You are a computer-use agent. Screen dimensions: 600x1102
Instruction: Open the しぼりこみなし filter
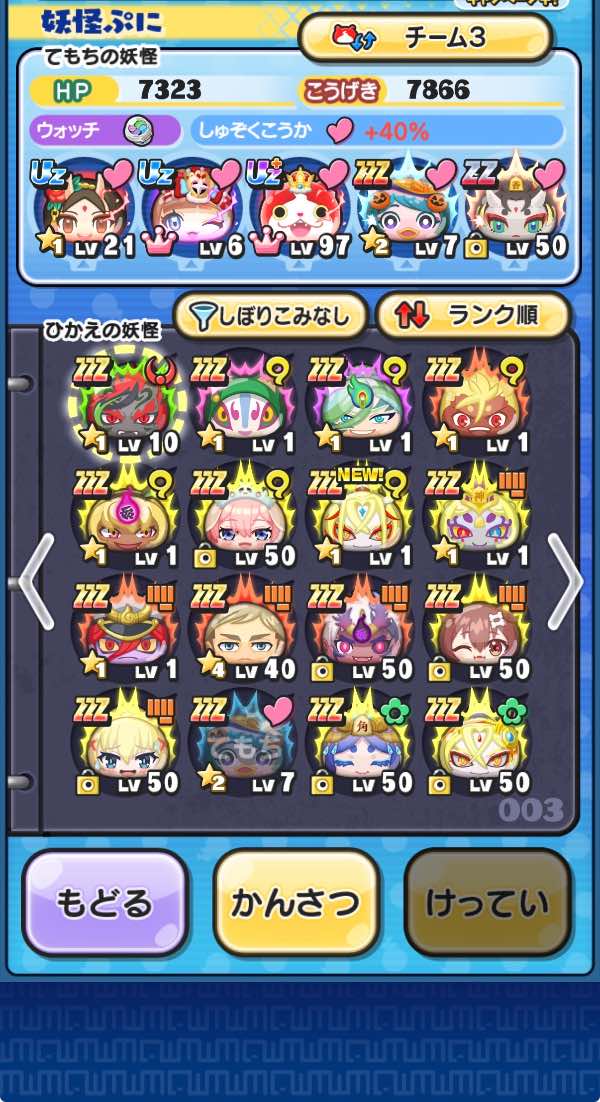270,317
